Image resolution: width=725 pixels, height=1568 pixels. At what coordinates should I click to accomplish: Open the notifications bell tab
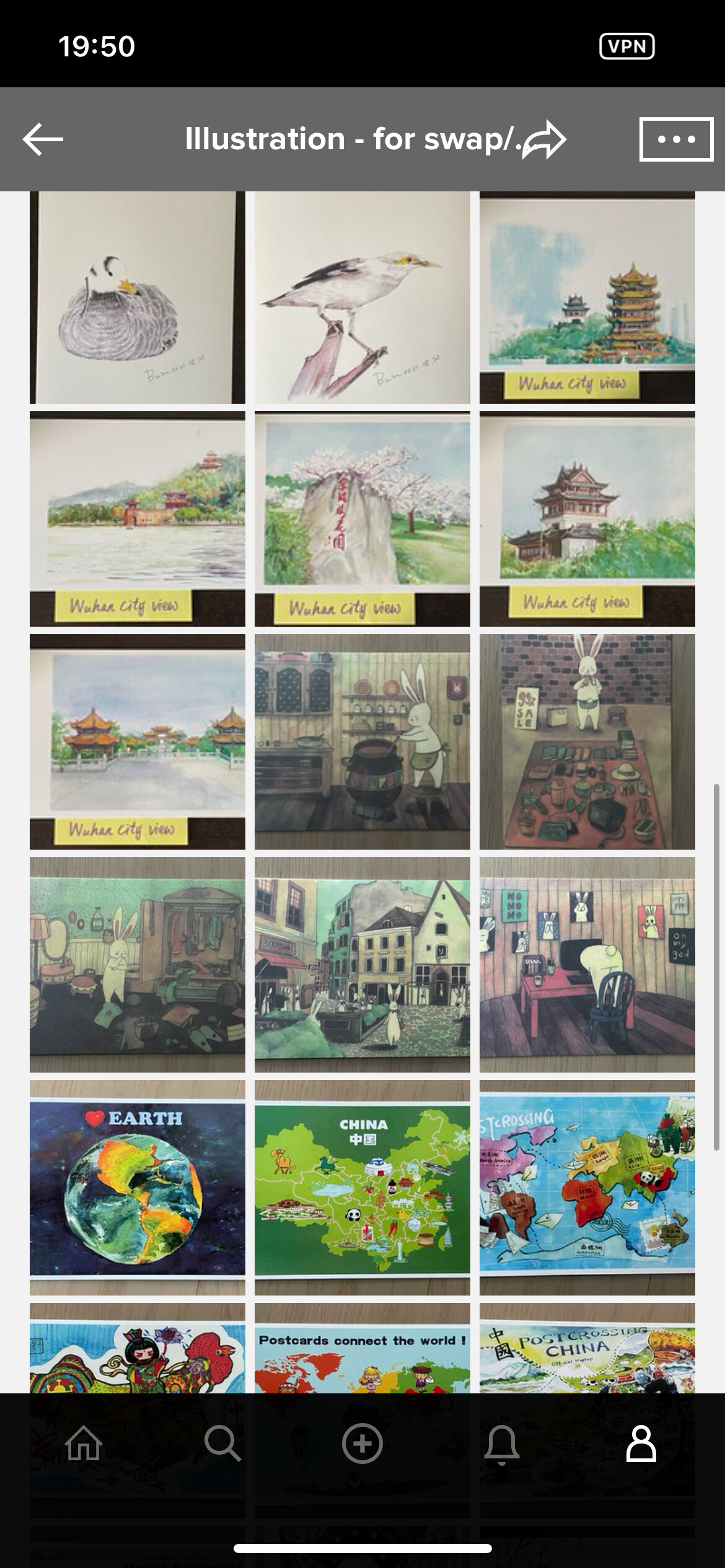pos(501,1444)
